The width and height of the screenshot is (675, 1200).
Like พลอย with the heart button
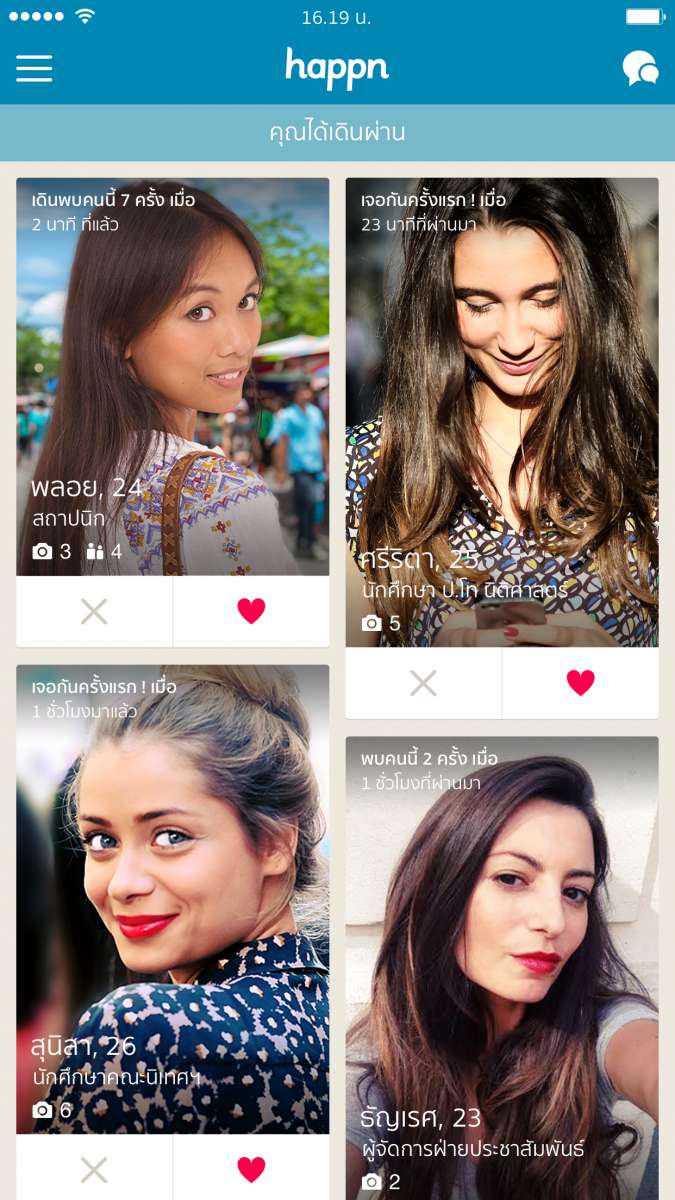click(x=251, y=611)
